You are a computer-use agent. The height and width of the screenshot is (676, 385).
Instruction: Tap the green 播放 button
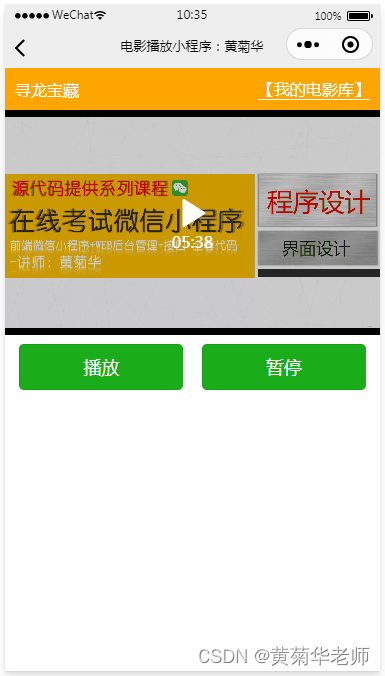(101, 367)
